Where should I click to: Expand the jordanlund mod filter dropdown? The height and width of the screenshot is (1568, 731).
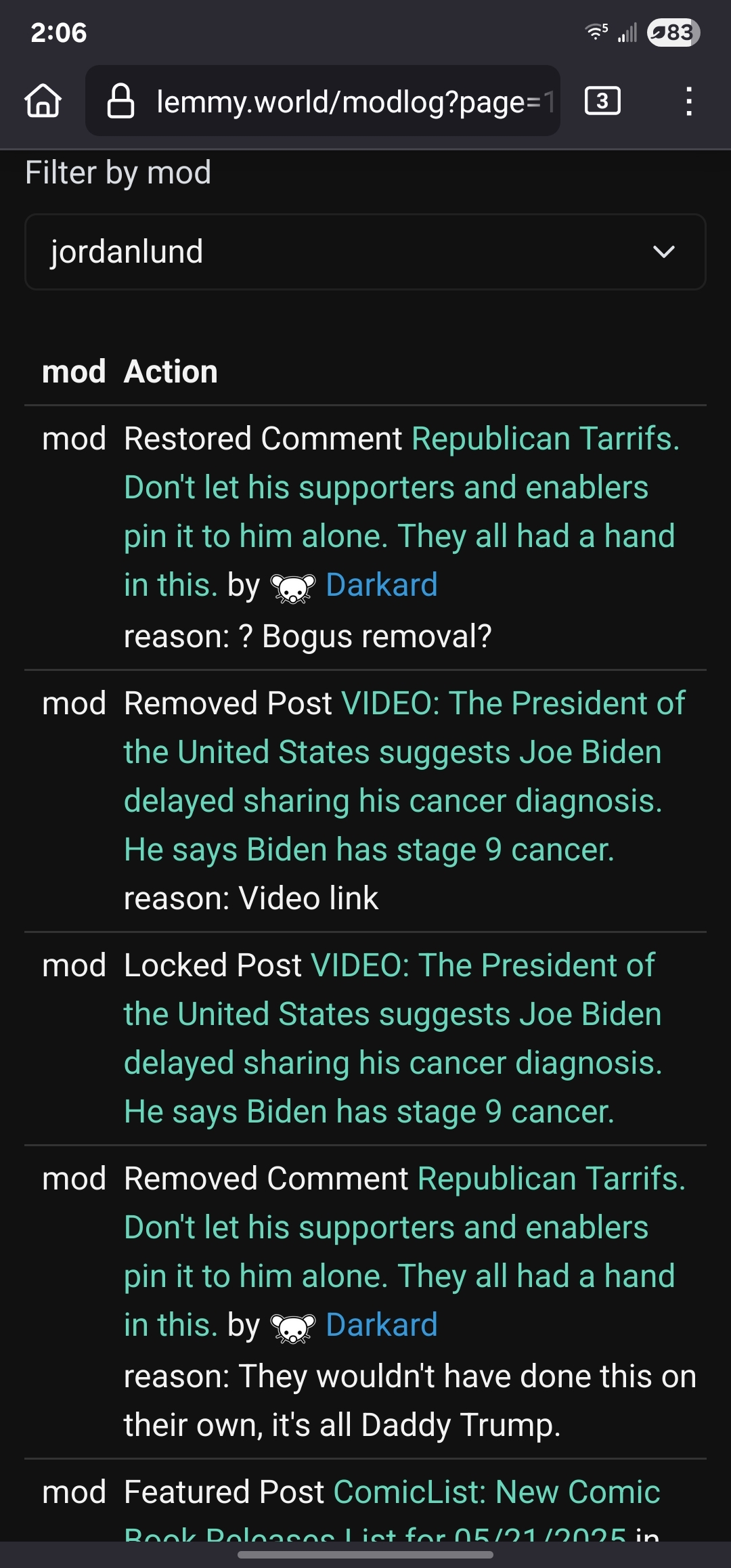coord(365,252)
